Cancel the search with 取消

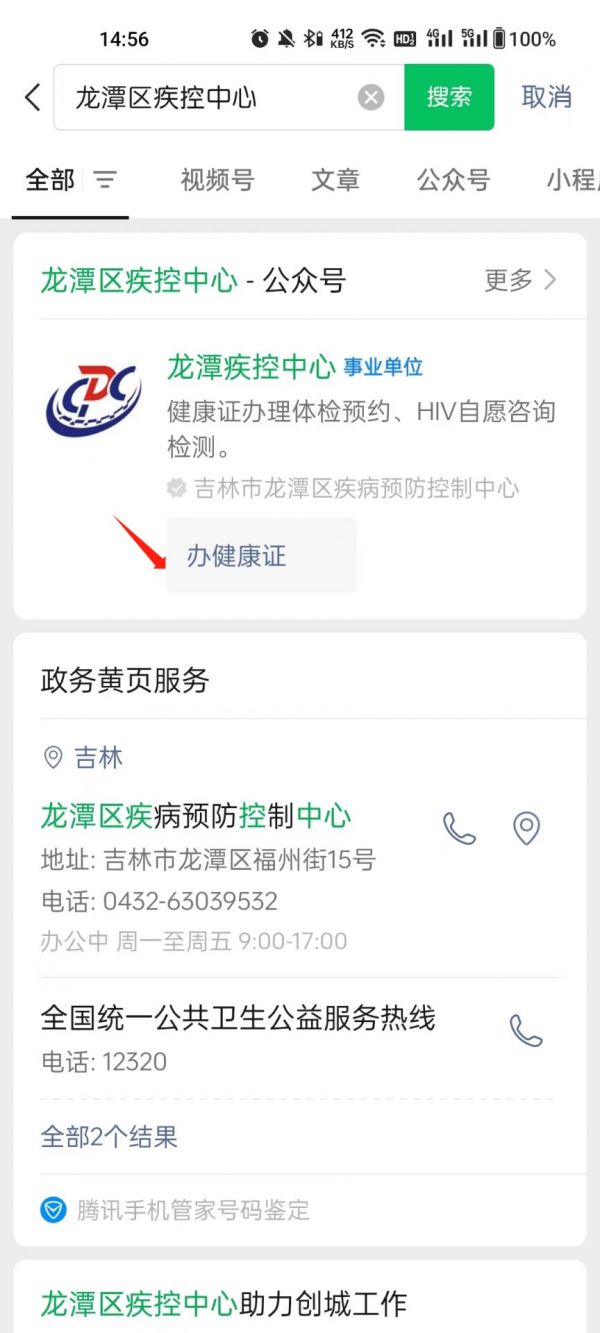pos(546,97)
